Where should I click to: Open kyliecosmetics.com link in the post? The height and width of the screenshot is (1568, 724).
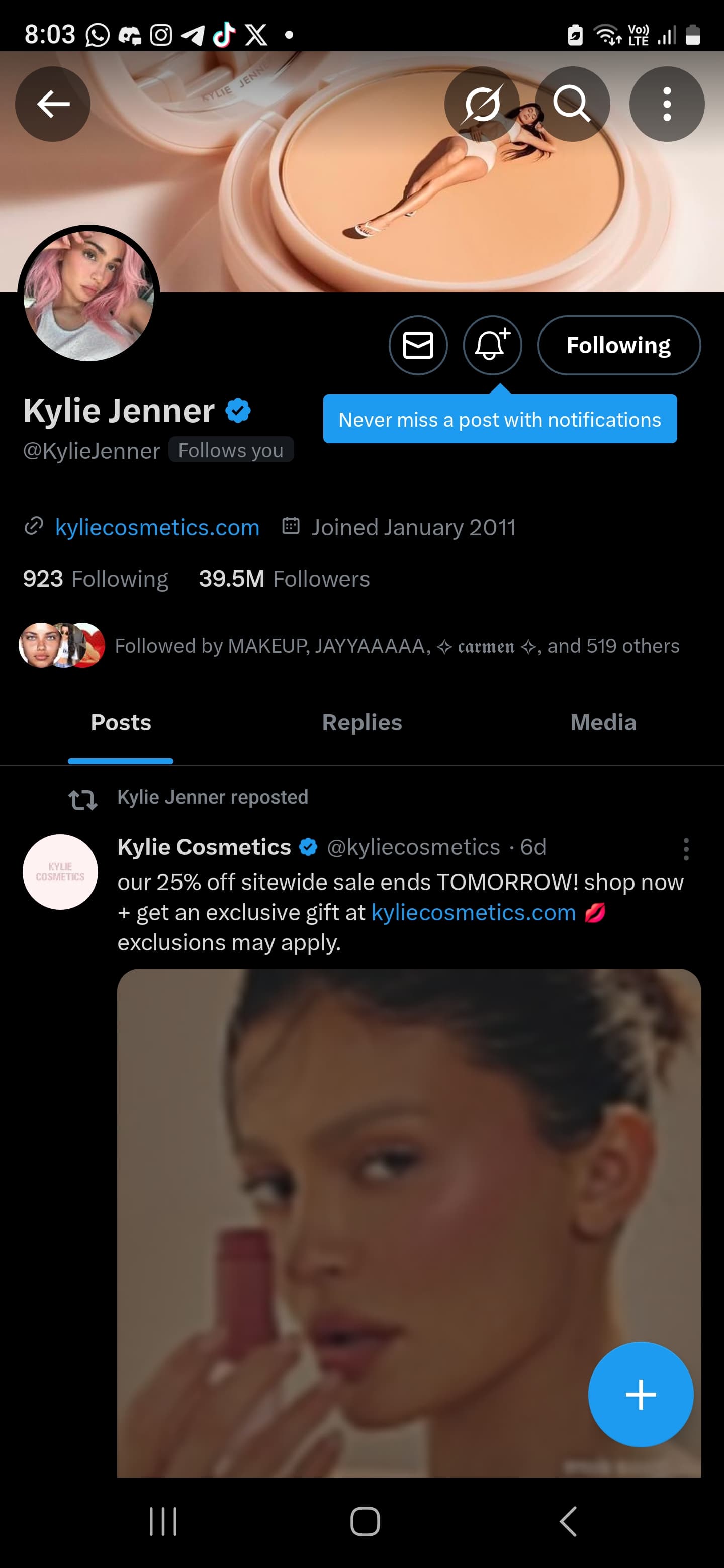click(x=473, y=913)
